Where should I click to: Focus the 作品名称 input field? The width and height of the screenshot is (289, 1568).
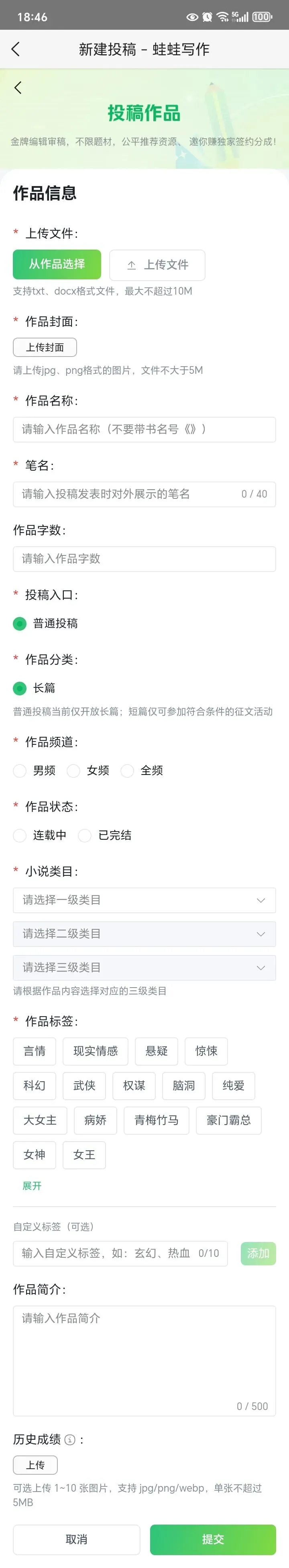tap(144, 429)
